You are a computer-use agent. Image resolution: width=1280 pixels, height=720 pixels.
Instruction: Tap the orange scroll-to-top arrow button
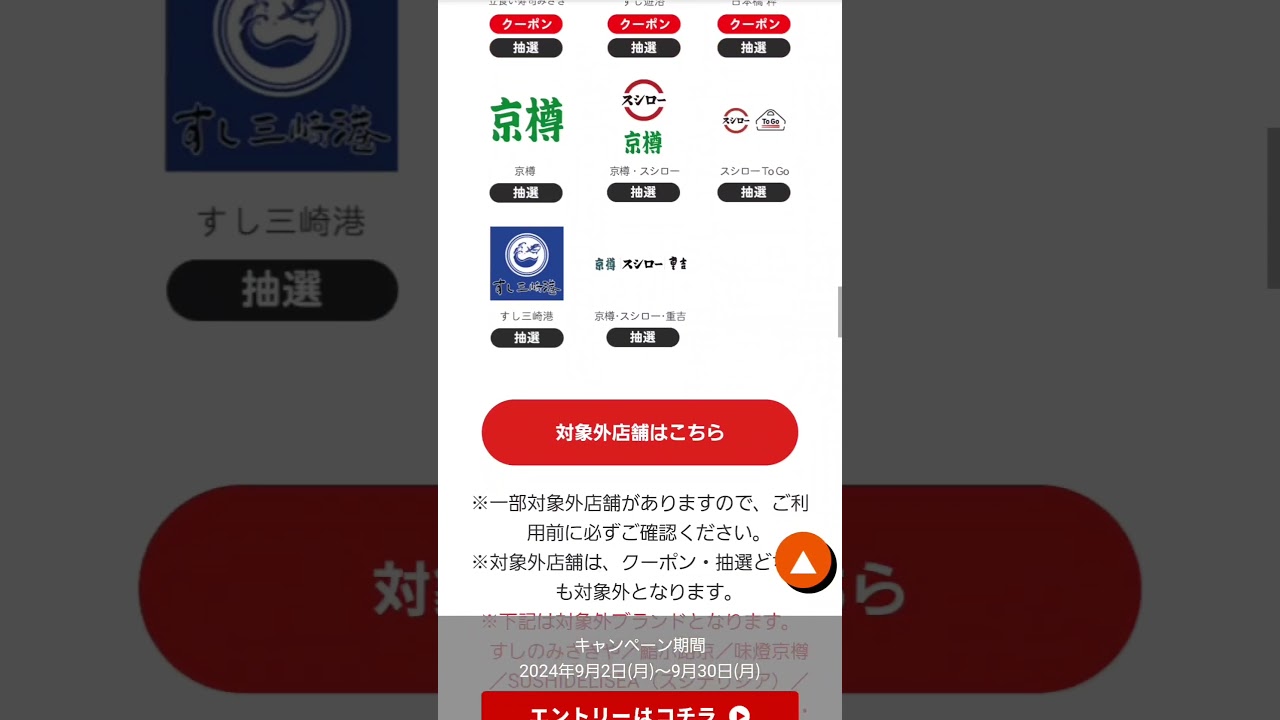[804, 561]
